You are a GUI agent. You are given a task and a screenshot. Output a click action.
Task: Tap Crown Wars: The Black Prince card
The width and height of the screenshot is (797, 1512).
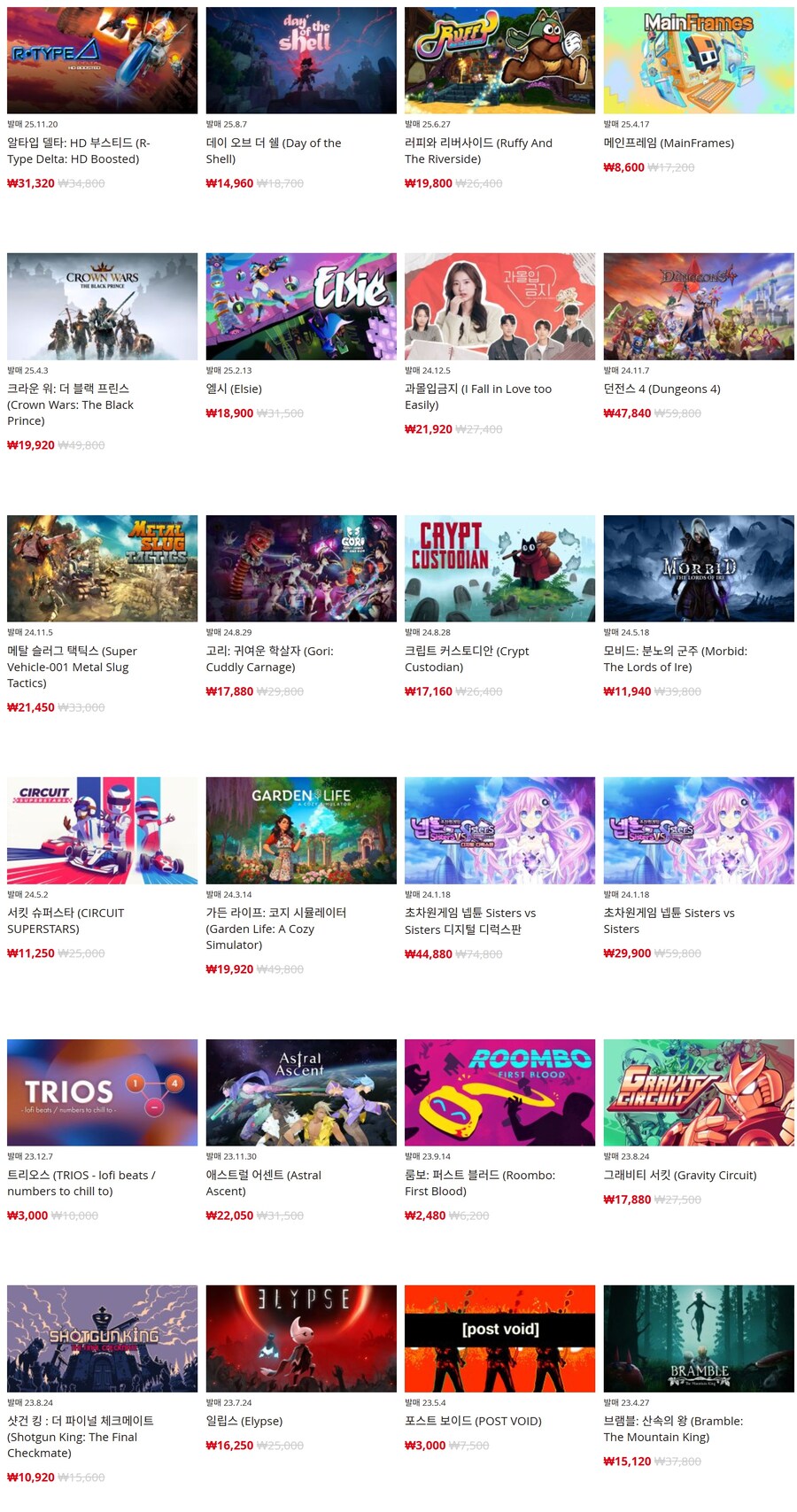click(102, 306)
